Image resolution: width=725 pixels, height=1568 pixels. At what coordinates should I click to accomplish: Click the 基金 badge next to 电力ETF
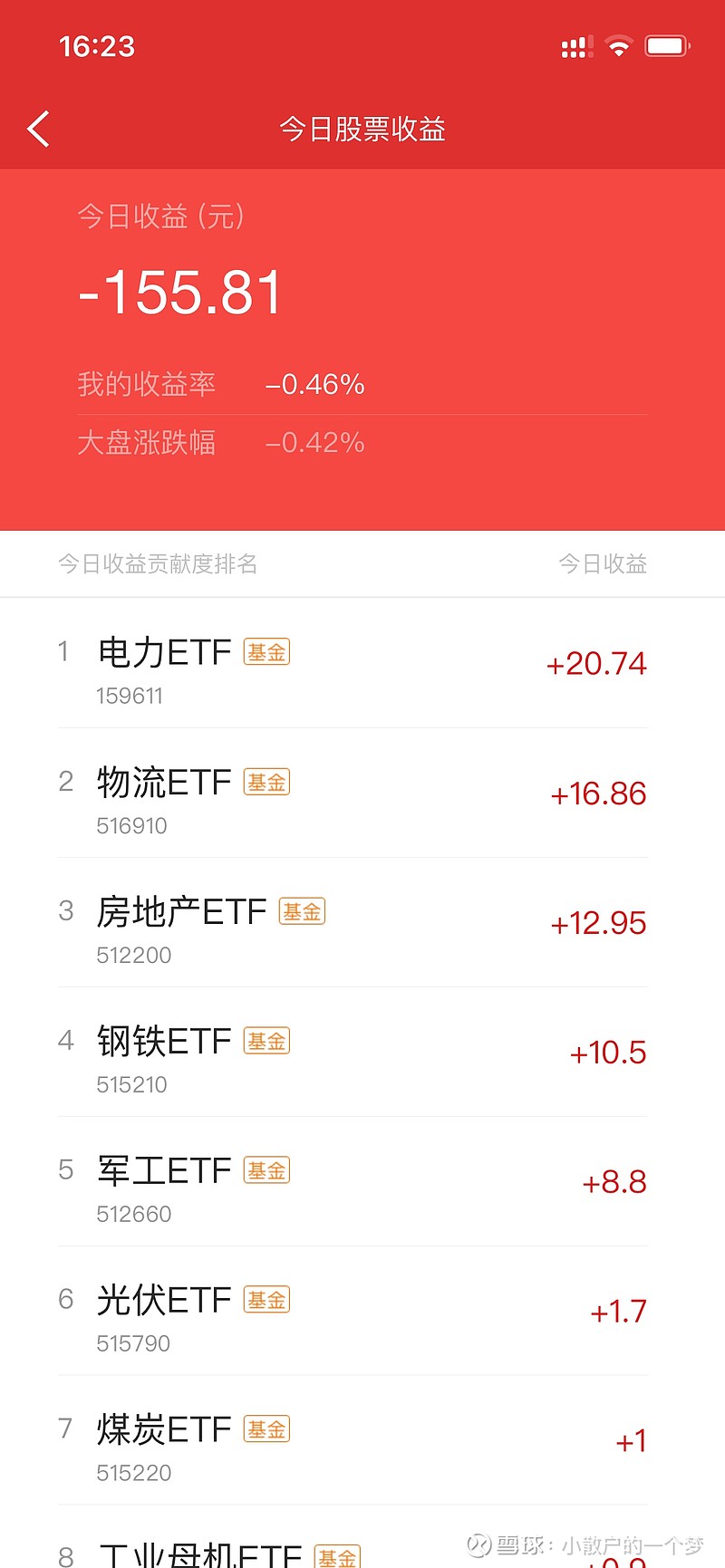266,651
